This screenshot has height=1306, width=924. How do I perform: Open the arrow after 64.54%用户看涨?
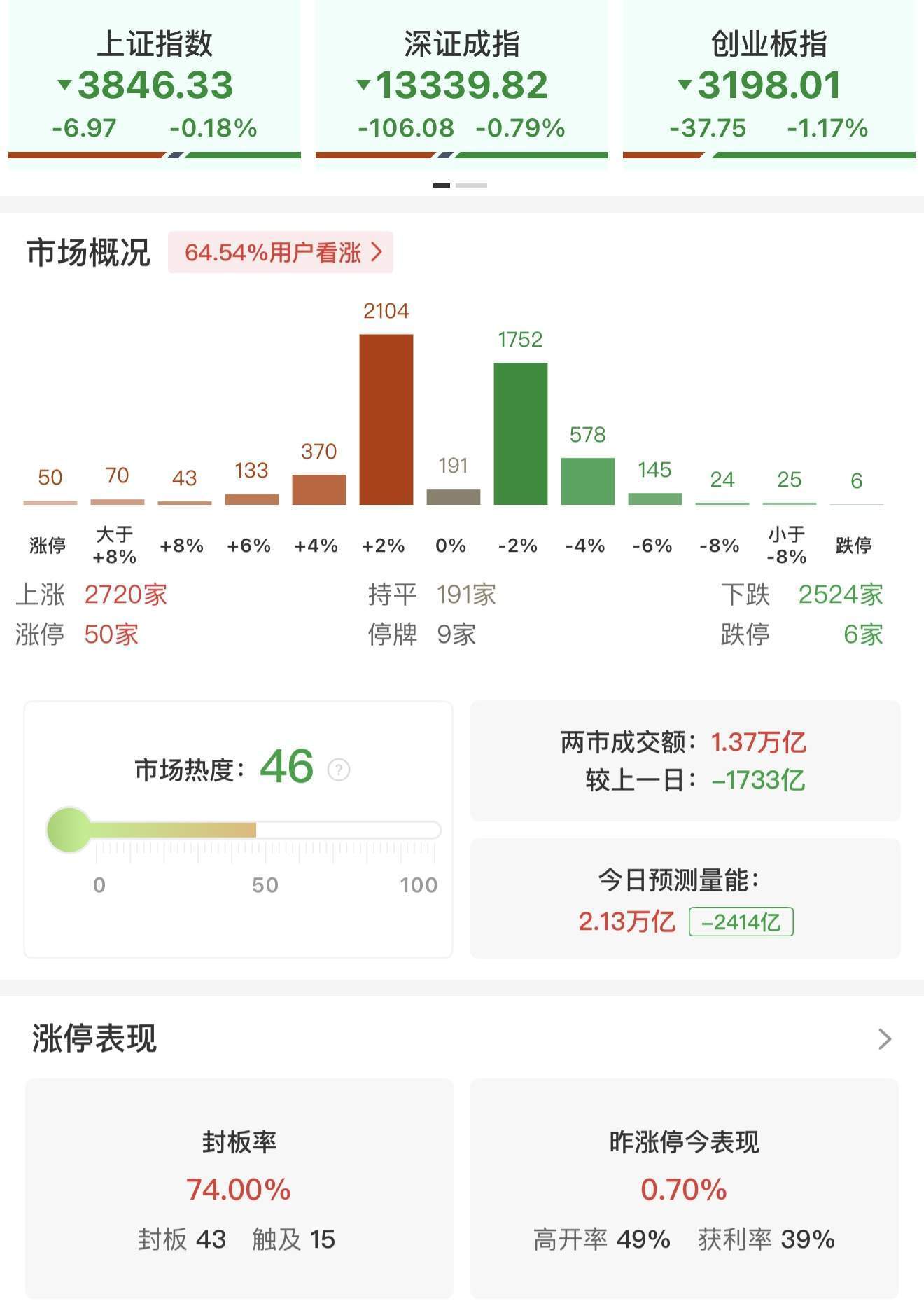tap(378, 252)
